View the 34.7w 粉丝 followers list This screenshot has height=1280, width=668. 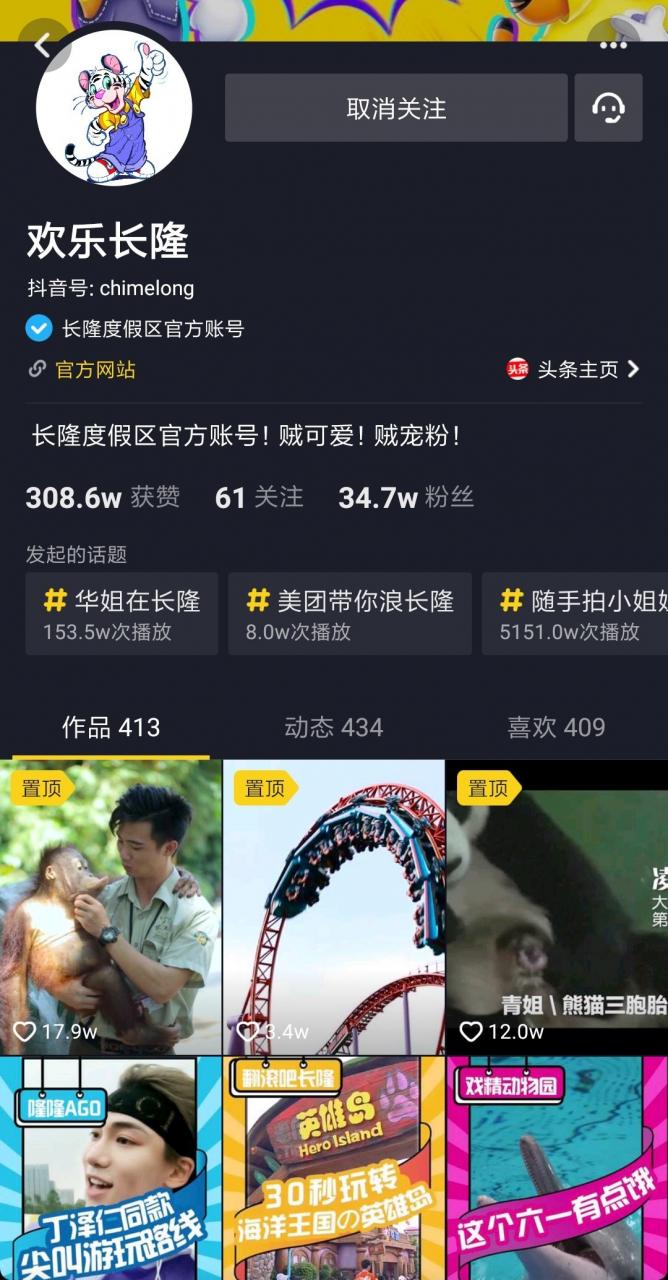(x=406, y=497)
